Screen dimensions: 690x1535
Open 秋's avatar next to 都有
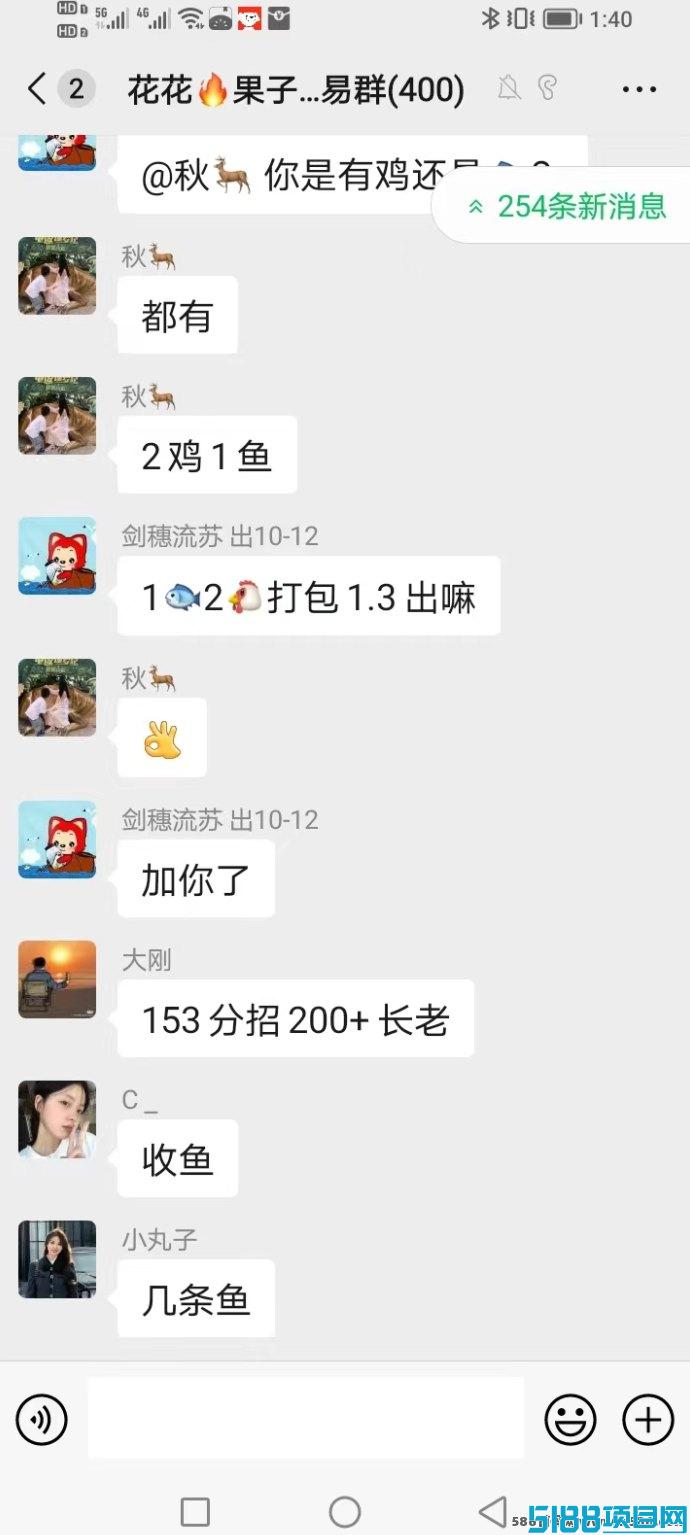coord(57,276)
